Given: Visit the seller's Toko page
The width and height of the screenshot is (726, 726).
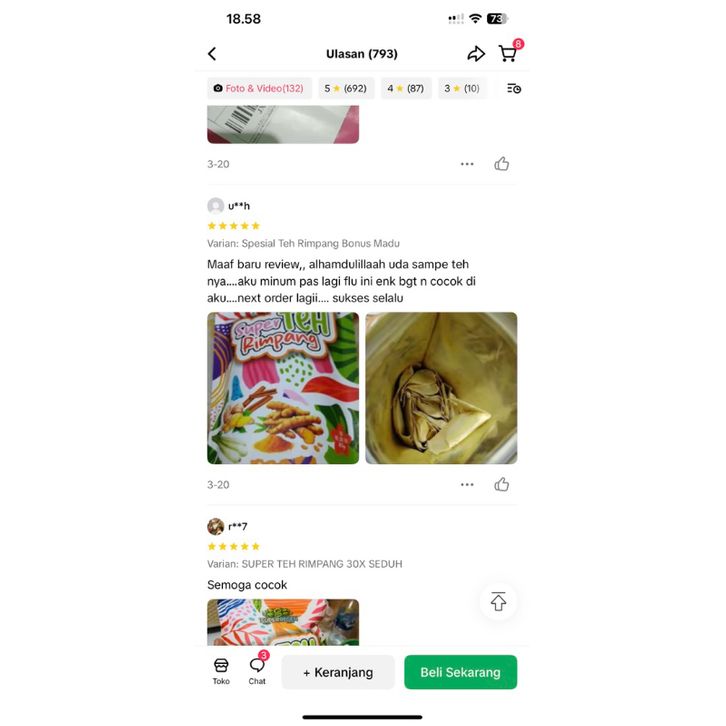Looking at the screenshot, I should [221, 671].
